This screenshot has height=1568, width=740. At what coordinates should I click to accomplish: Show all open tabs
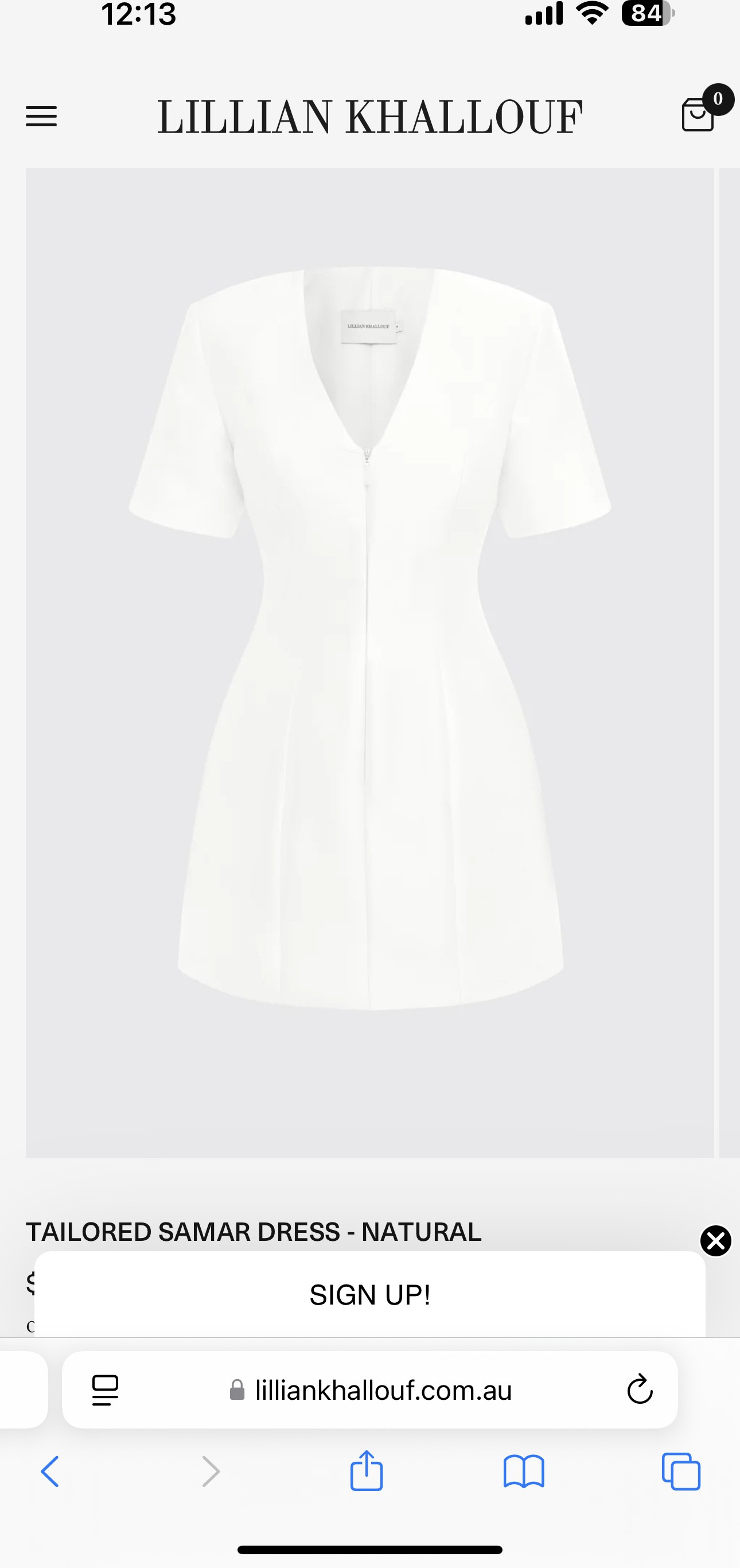click(681, 1471)
